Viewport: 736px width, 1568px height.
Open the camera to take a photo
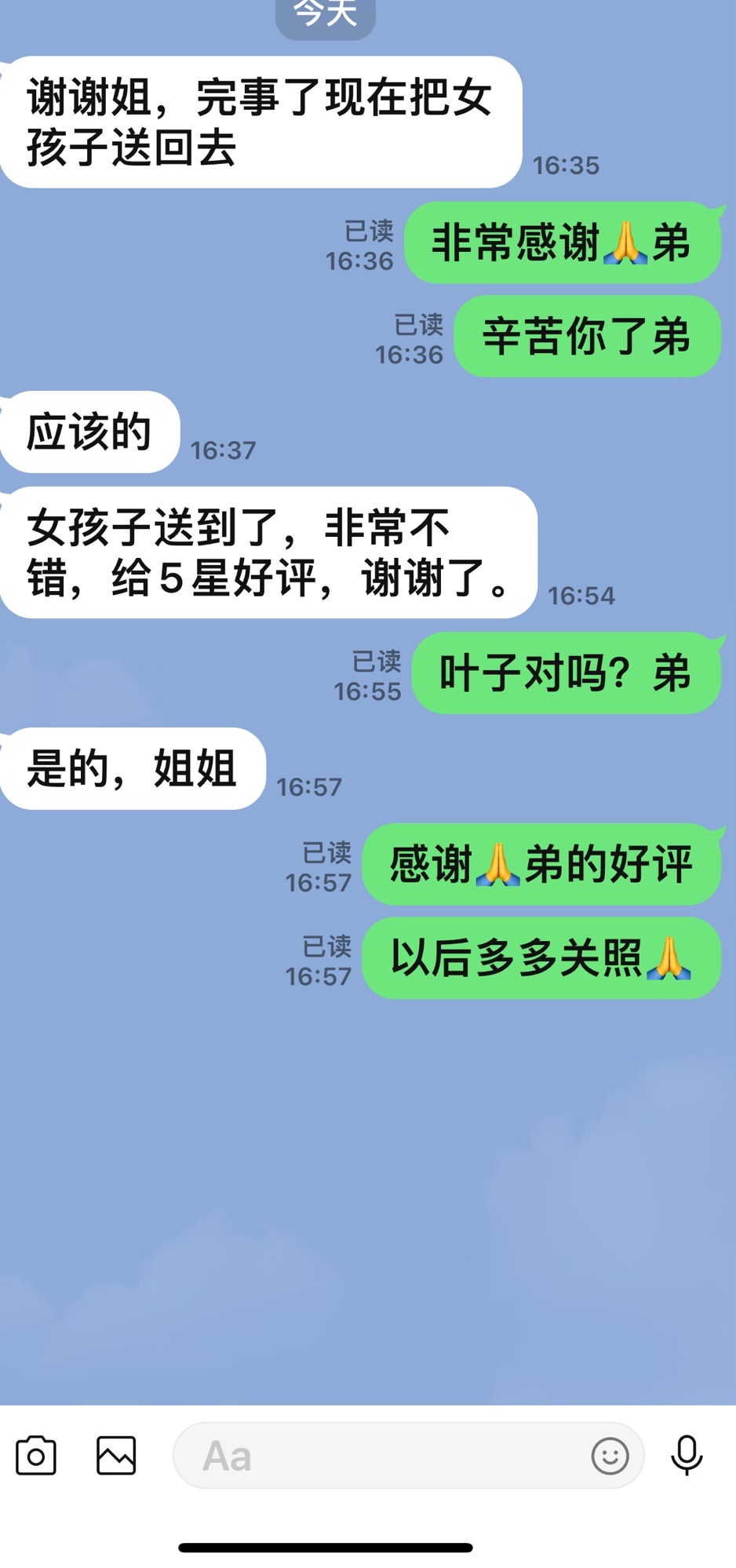[x=36, y=1456]
